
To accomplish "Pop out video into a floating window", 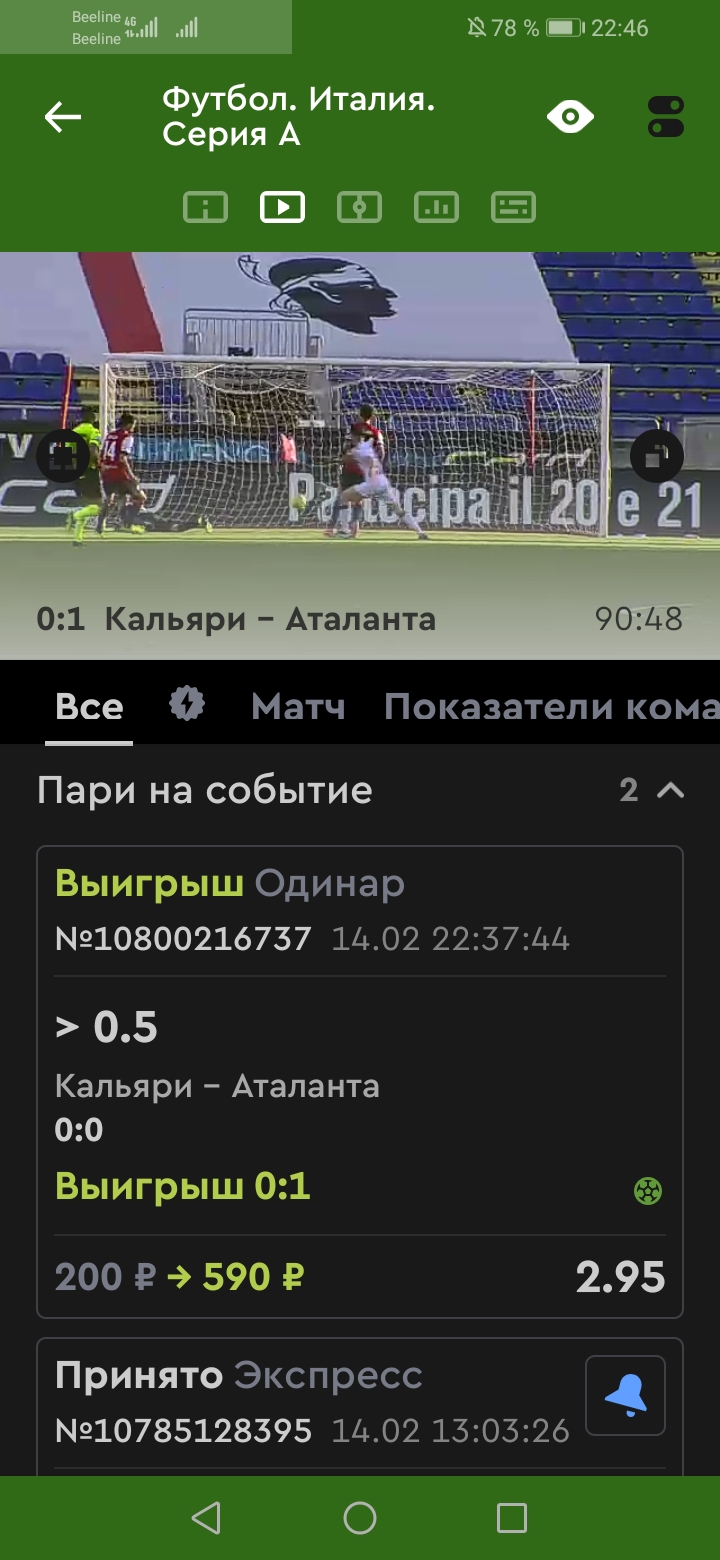I will (656, 456).
